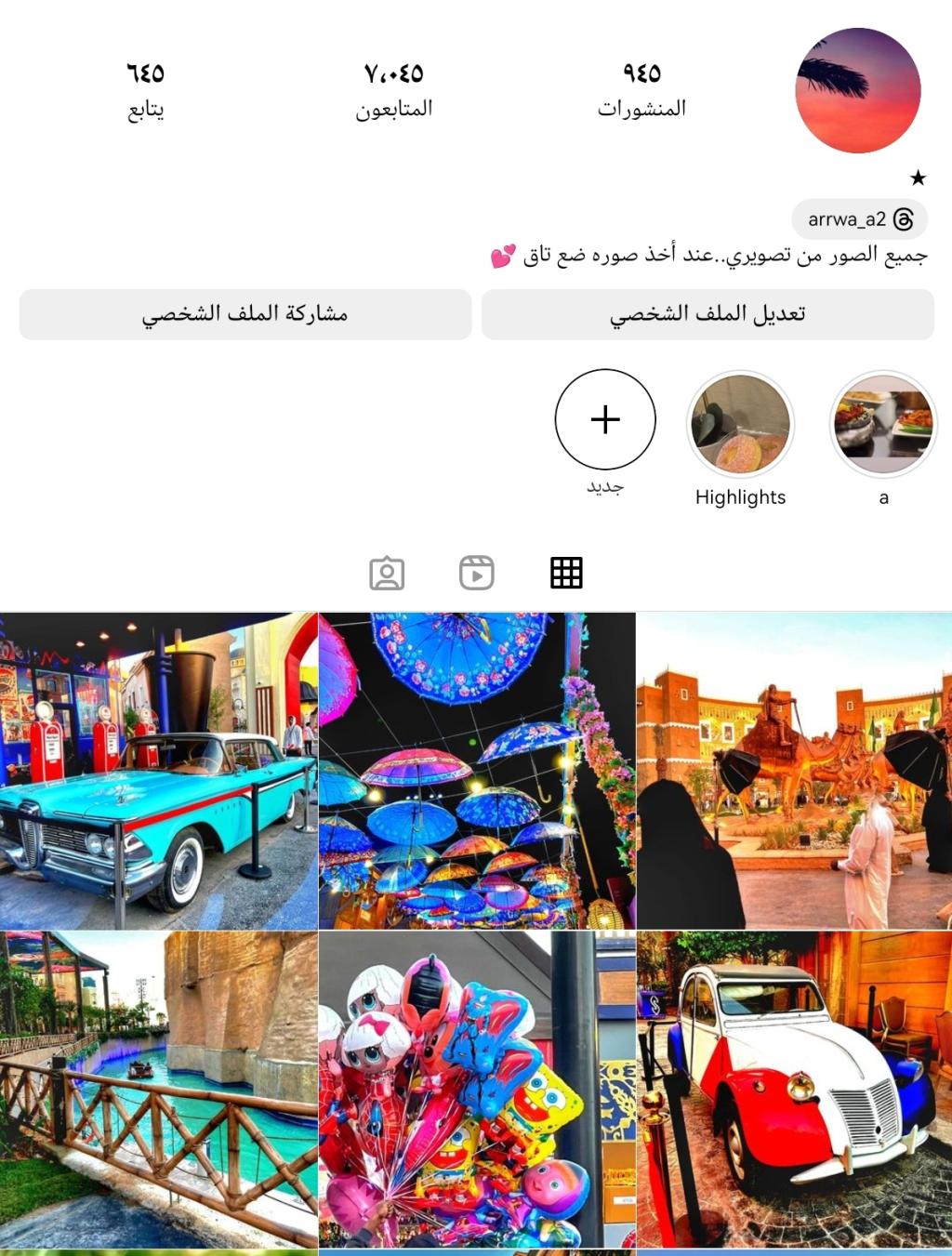The width and height of the screenshot is (952, 1256).
Task: Tap the Share profile button (مشاركة الملف الشخصي)
Action: coord(245,314)
